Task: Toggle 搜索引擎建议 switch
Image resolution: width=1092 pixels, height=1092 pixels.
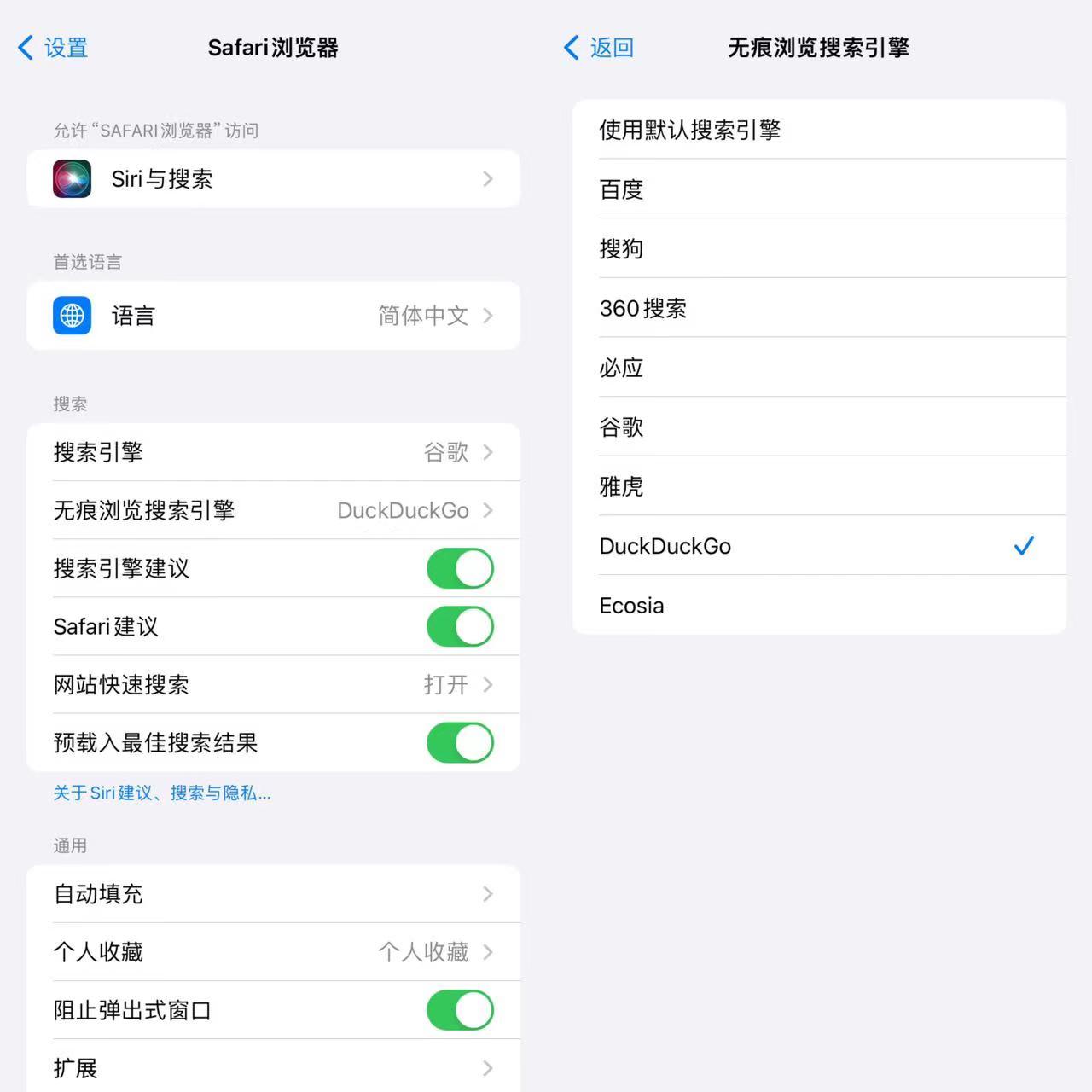Action: (x=460, y=568)
